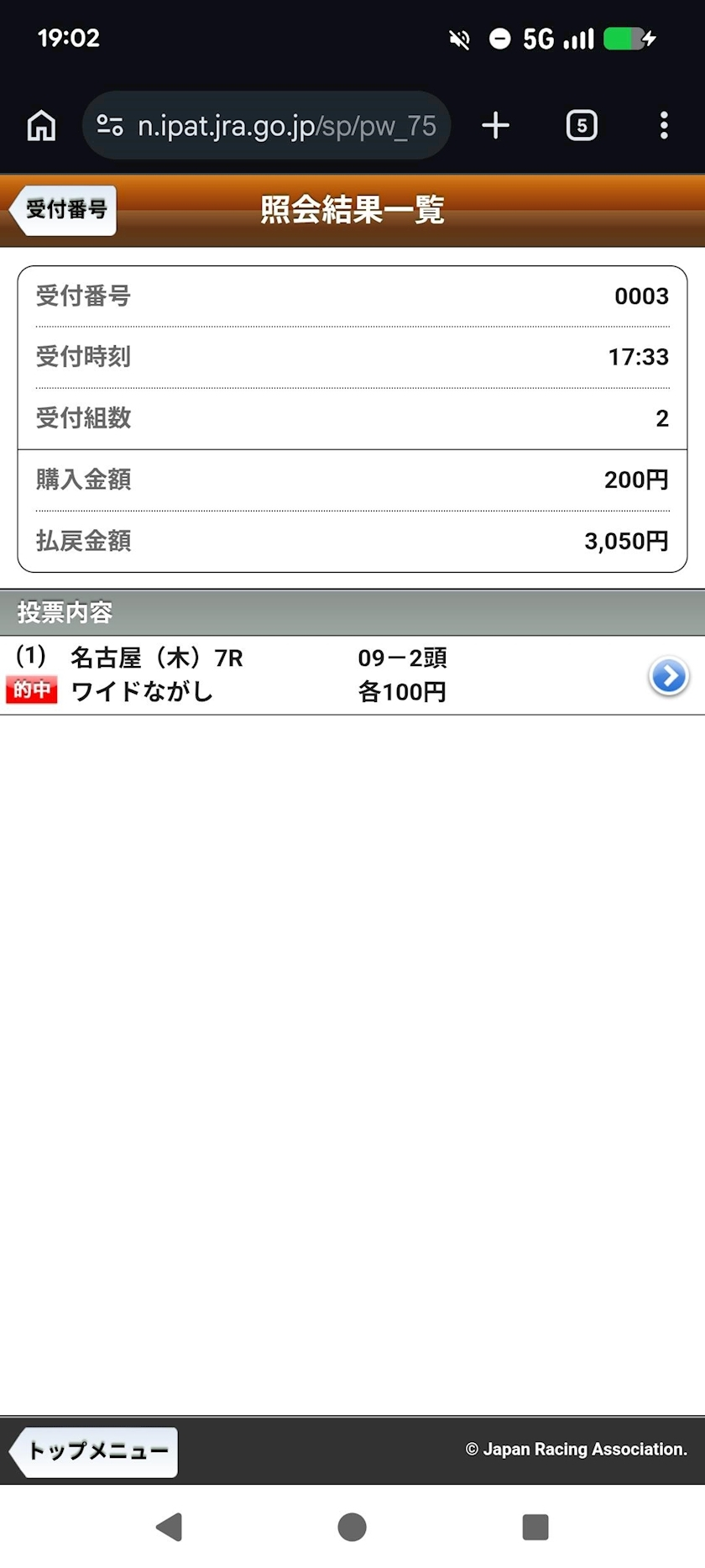This screenshot has width=705, height=1568.
Task: Open the browser overflow menu
Action: (x=664, y=126)
